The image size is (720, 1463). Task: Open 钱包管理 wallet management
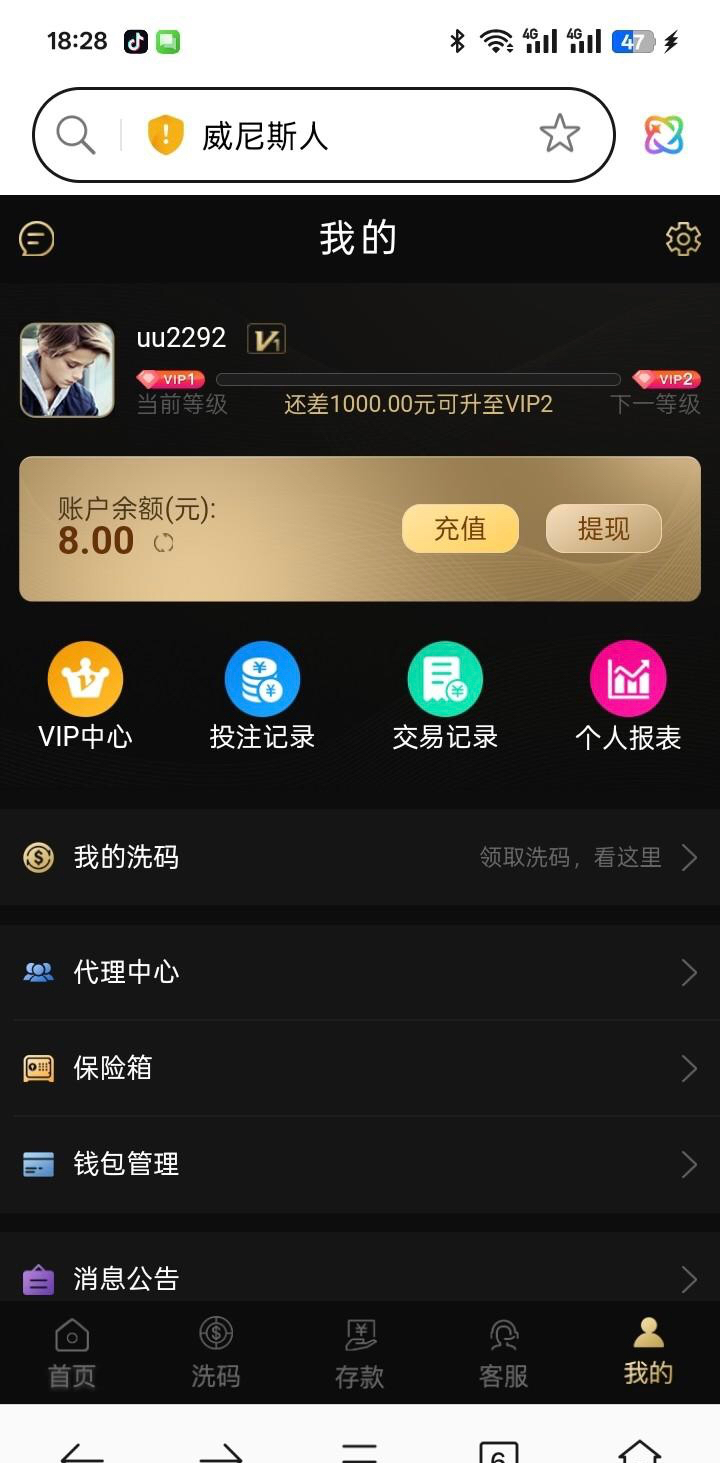(360, 1164)
